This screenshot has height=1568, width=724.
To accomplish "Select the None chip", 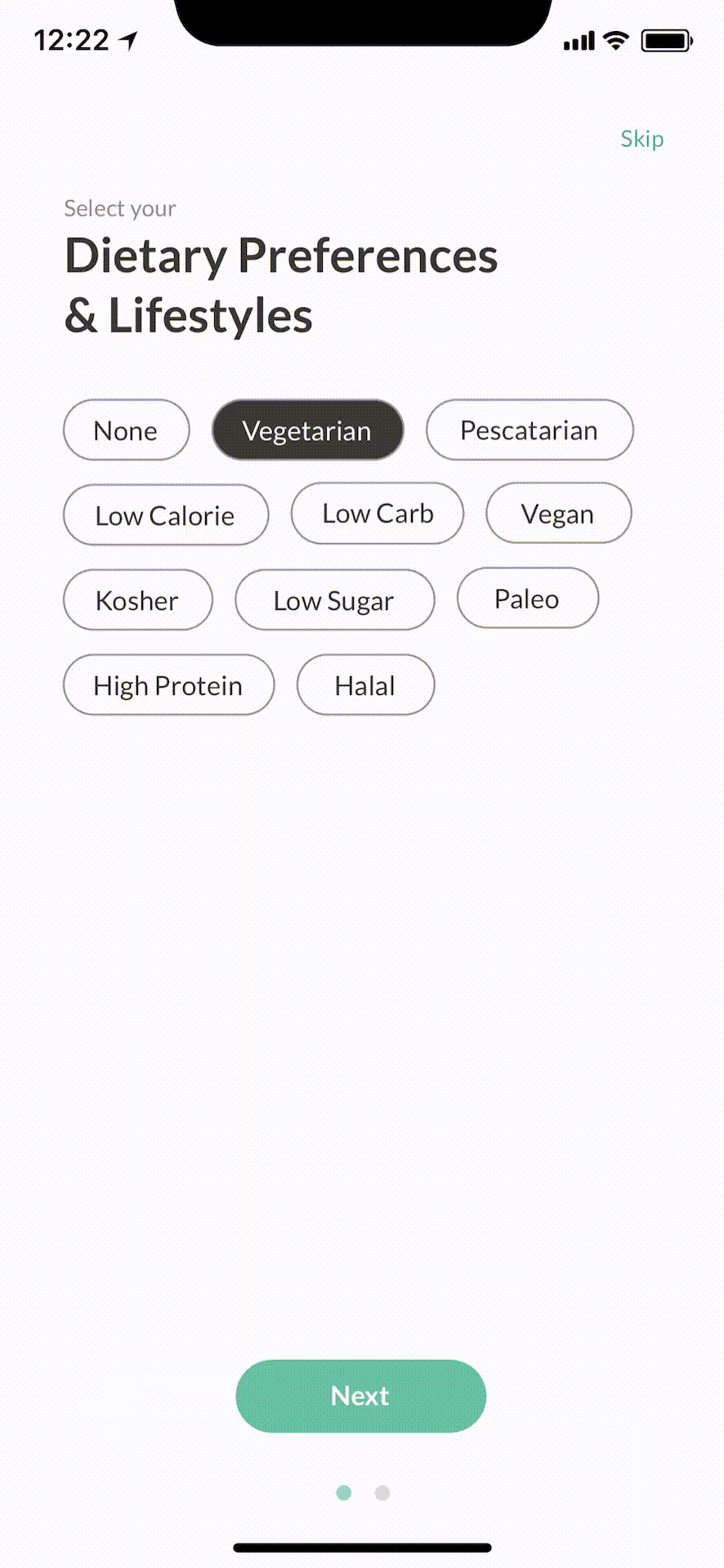I will pyautogui.click(x=126, y=430).
